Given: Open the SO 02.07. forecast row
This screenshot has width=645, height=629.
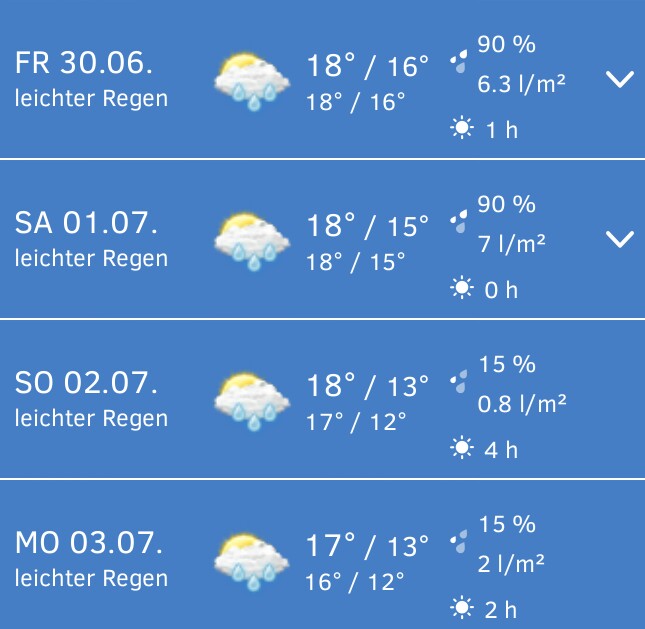Looking at the screenshot, I should pyautogui.click(x=322, y=399).
